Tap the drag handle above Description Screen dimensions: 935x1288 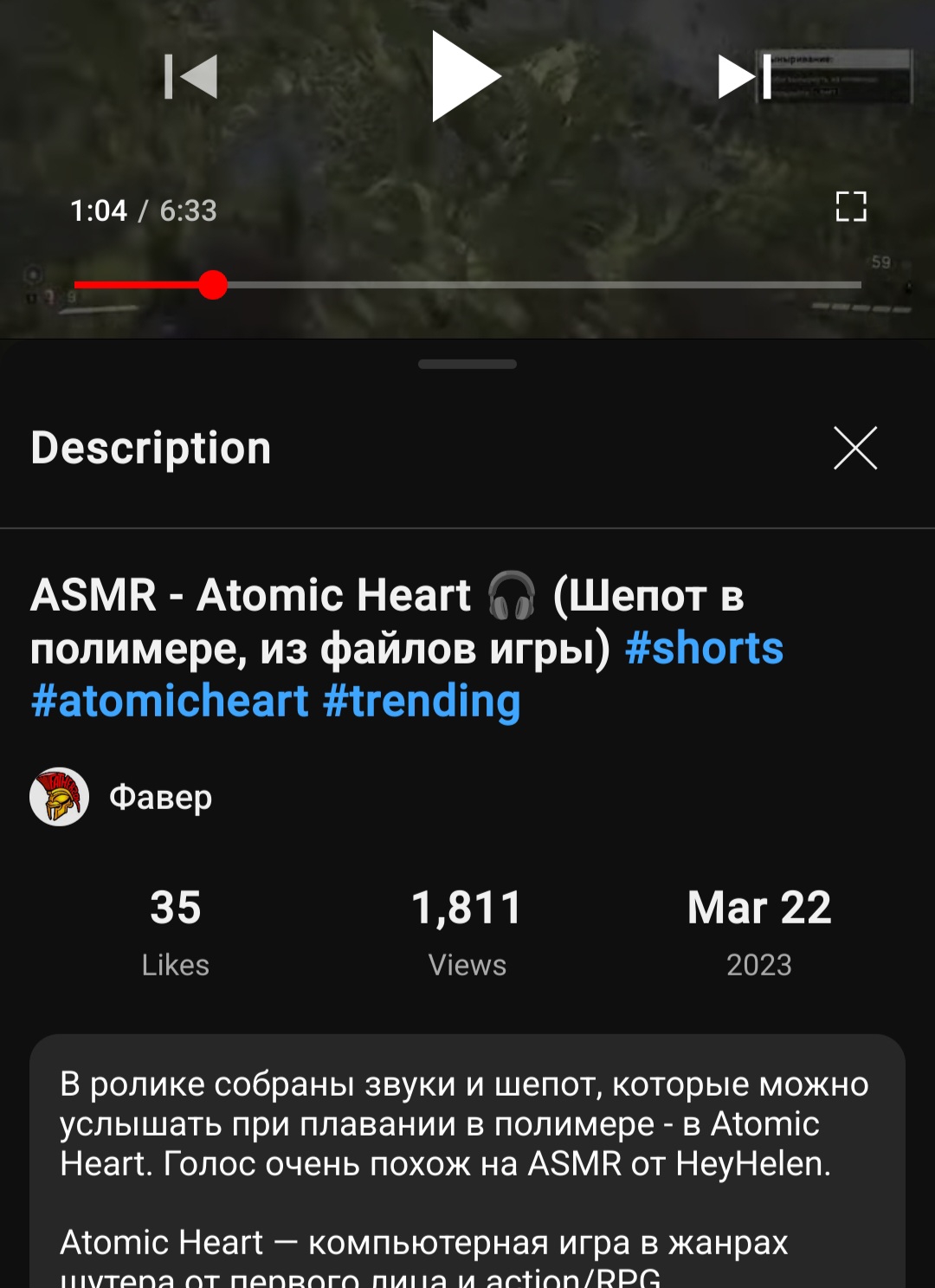[x=467, y=365]
